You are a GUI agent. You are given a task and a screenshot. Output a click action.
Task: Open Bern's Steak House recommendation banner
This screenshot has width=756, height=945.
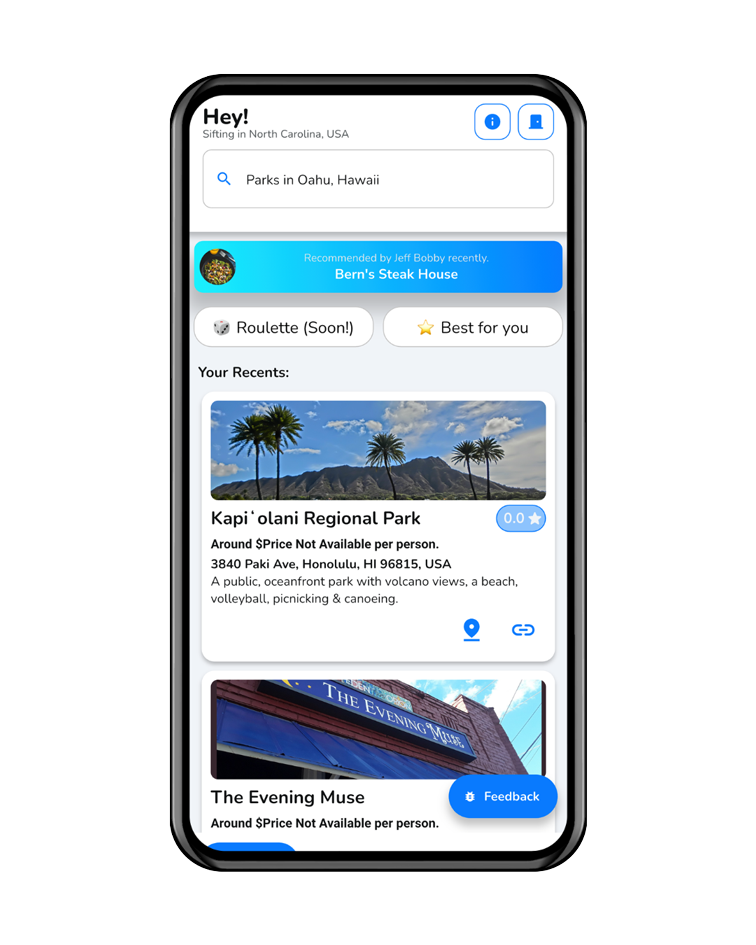pyautogui.click(x=378, y=267)
